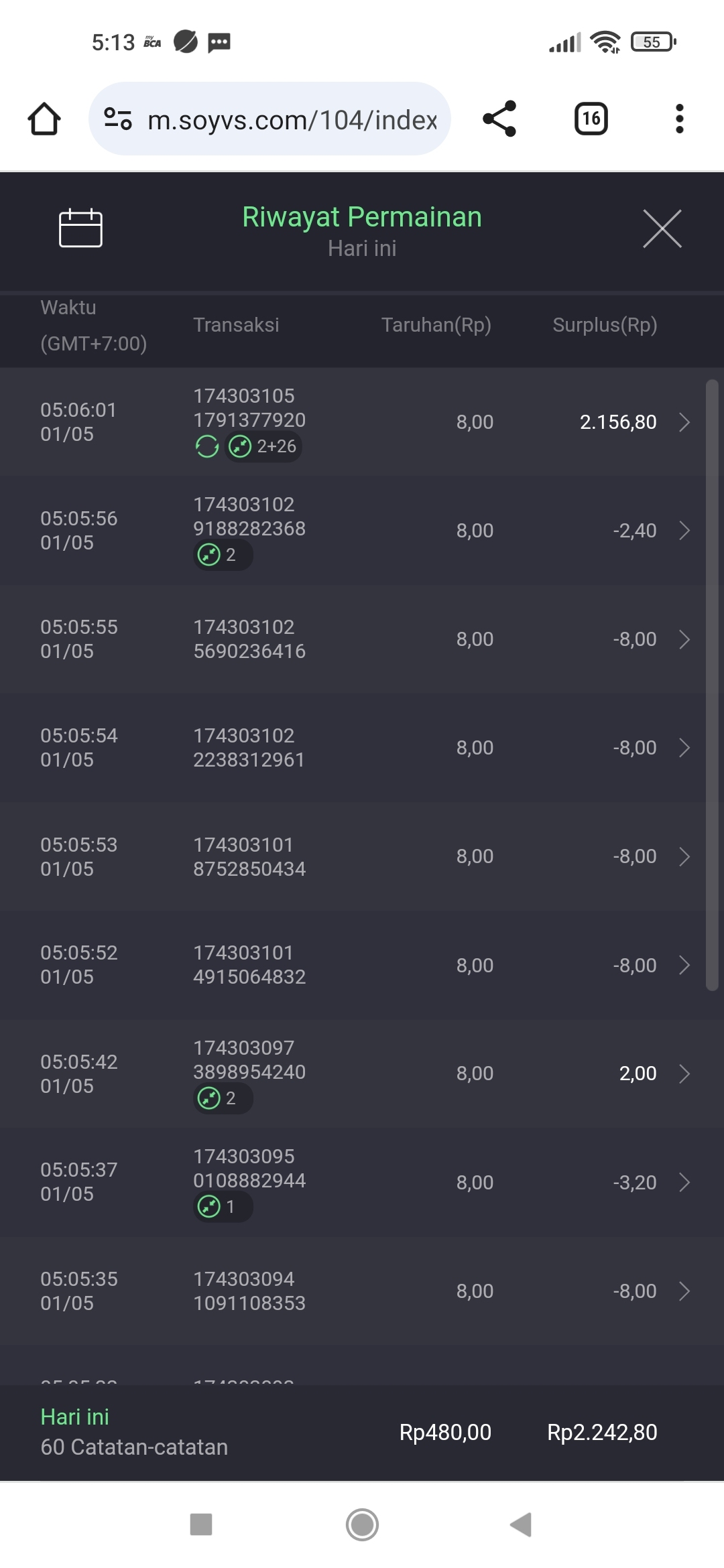
Task: Tap the browser home icon
Action: [44, 119]
